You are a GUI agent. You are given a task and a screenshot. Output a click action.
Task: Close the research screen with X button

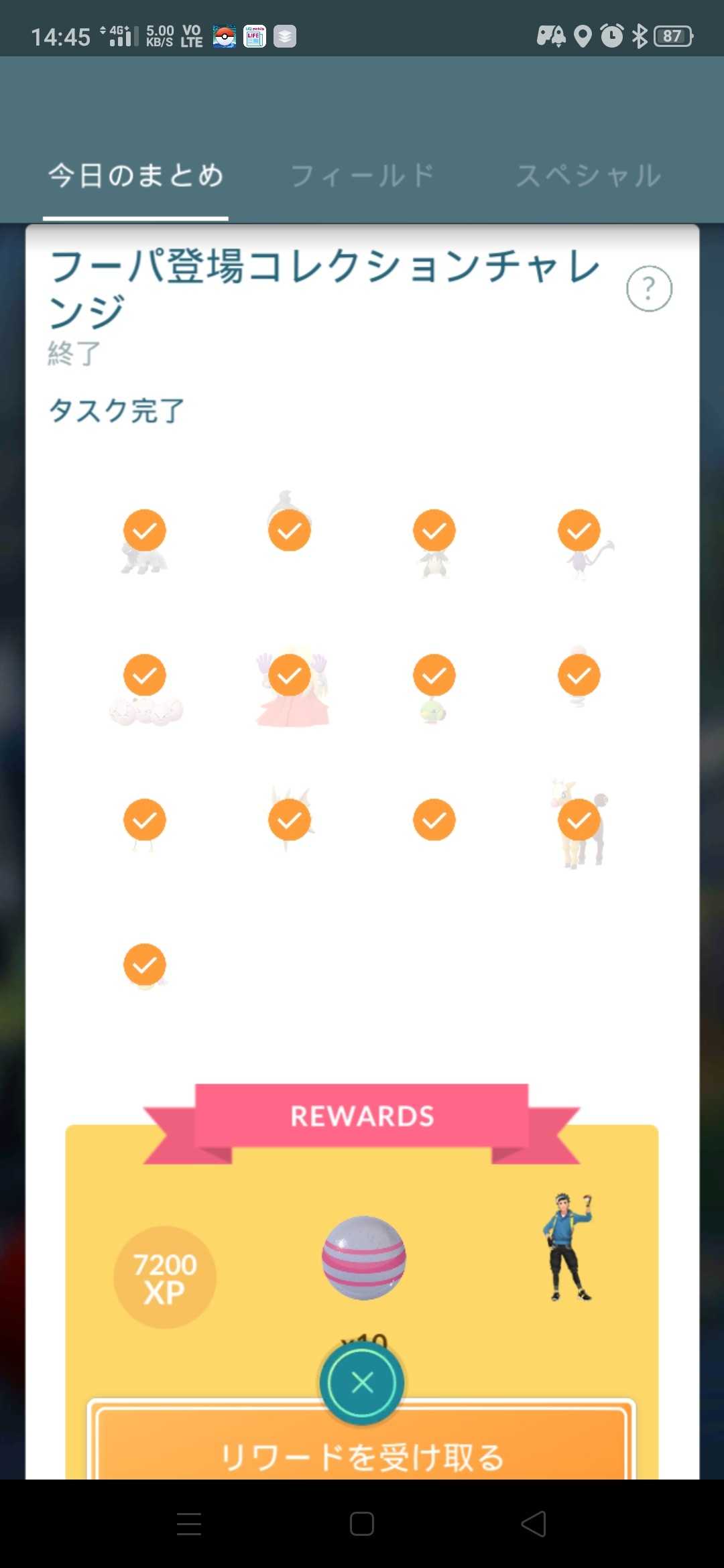tap(362, 1382)
